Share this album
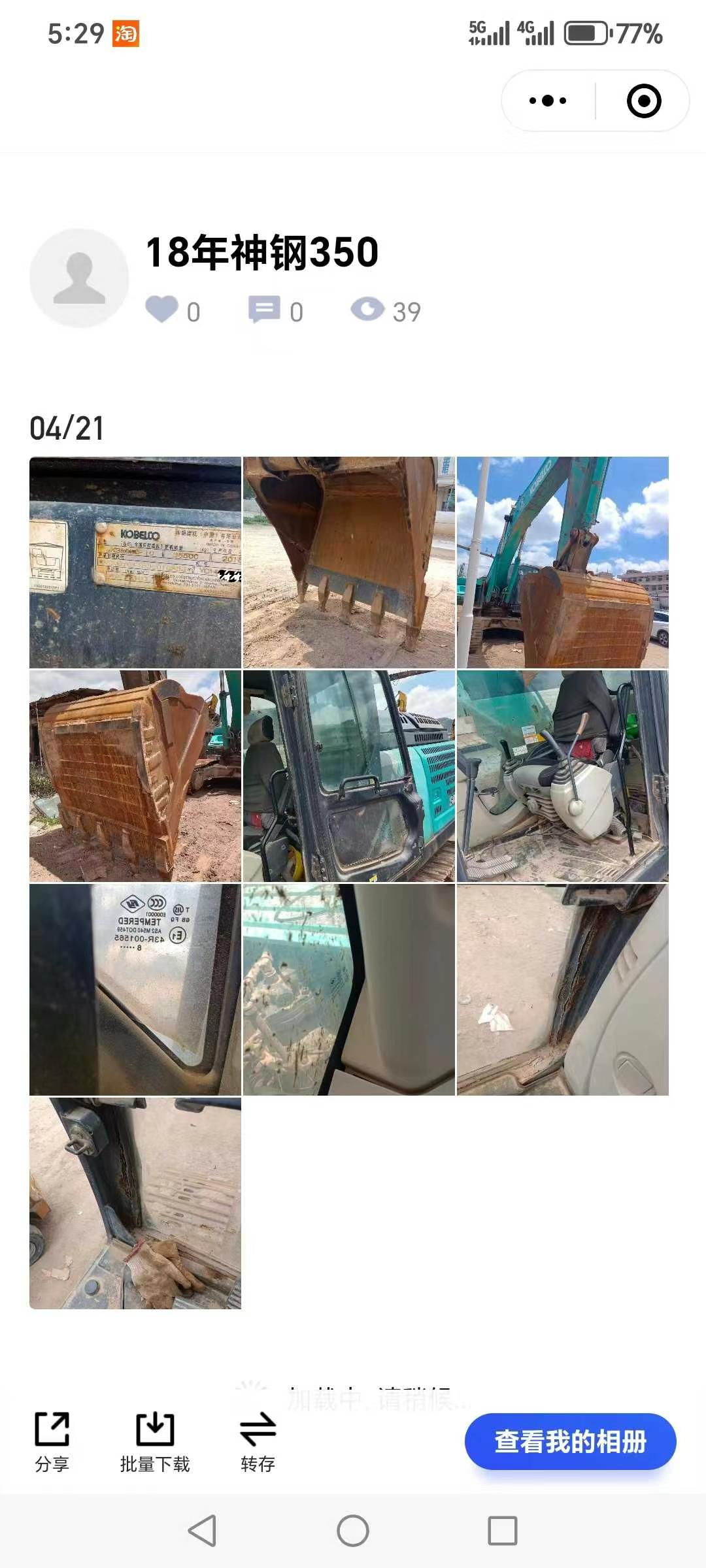 [52, 1442]
